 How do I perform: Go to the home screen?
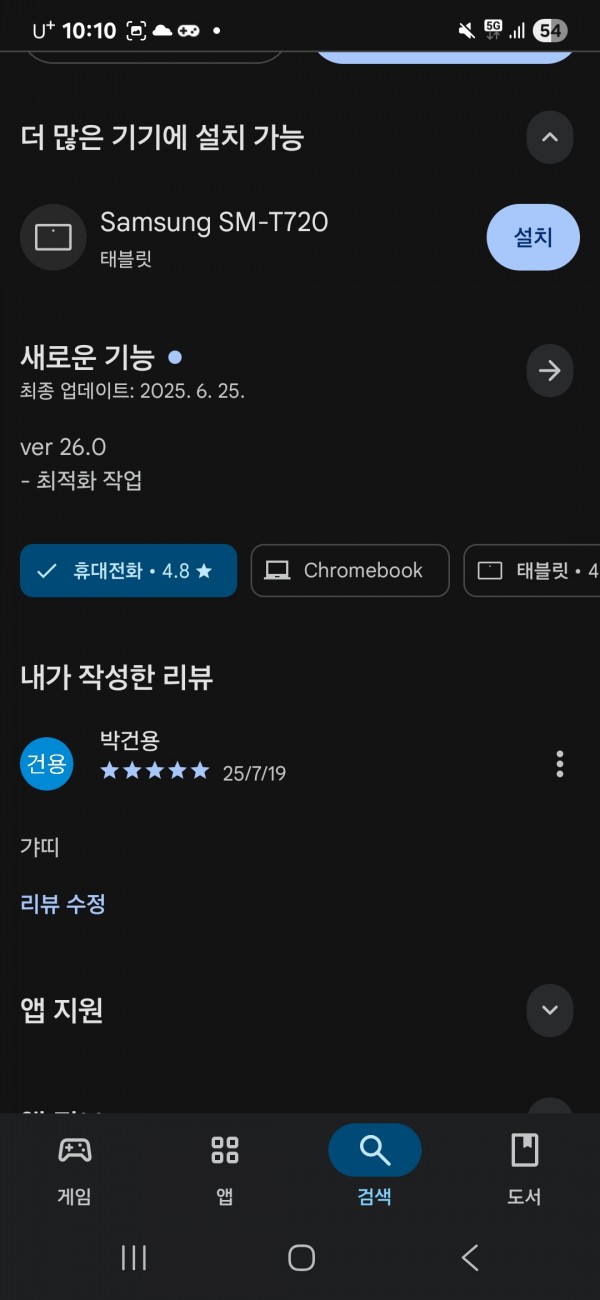point(301,1258)
